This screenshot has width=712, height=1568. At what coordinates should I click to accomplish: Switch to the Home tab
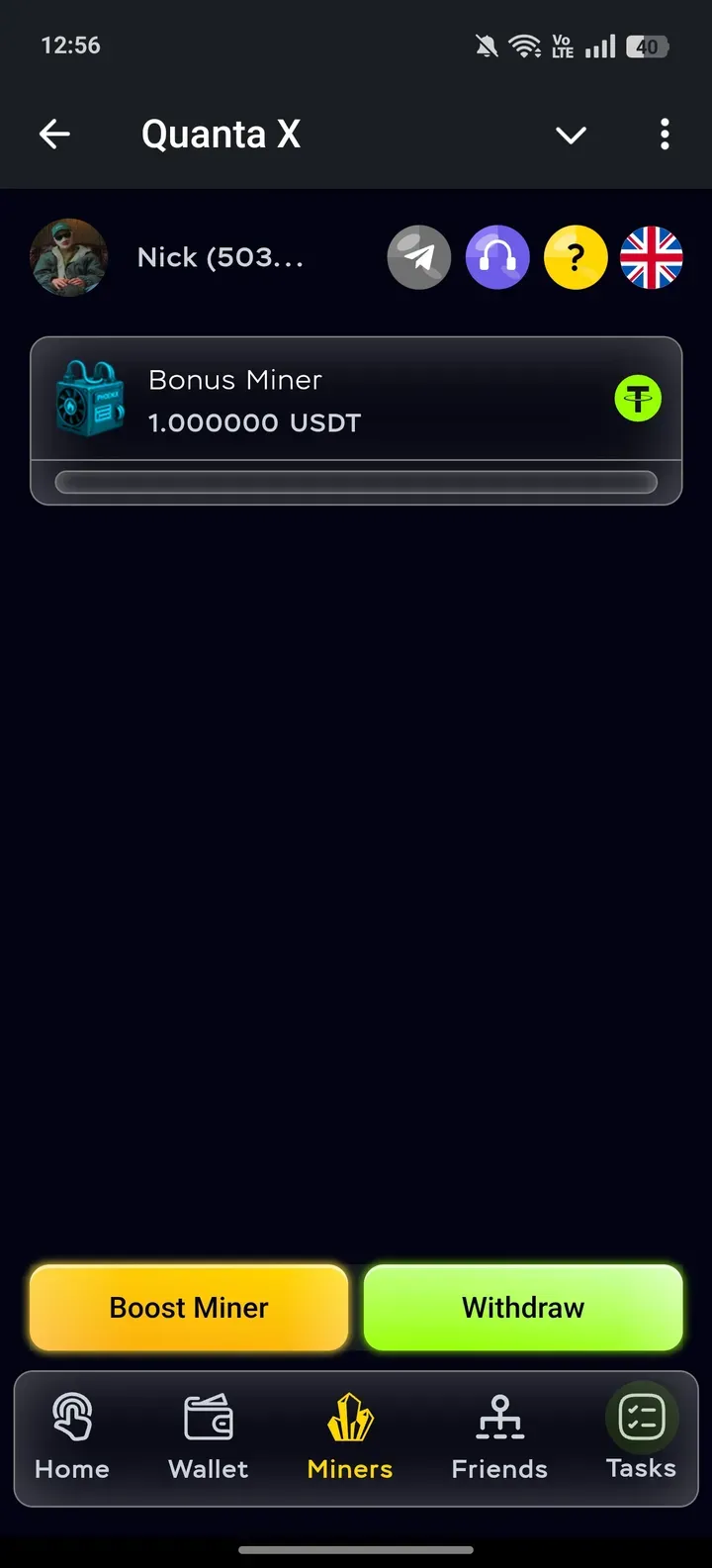tap(72, 1437)
